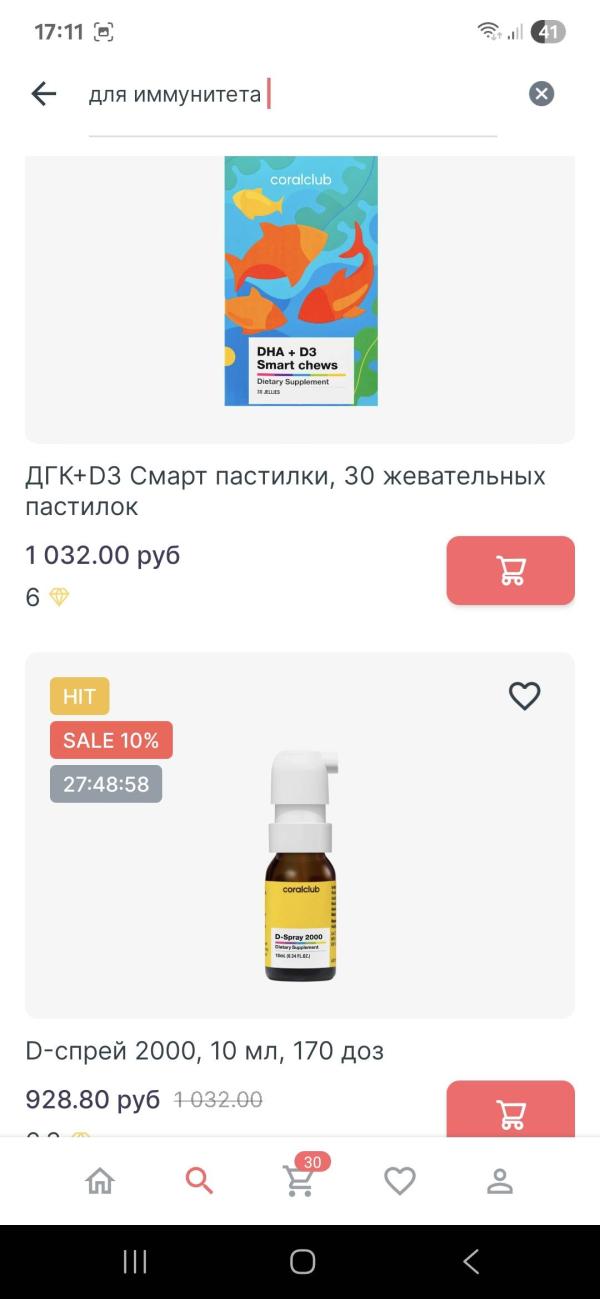Go back using the top arrow

(44, 94)
